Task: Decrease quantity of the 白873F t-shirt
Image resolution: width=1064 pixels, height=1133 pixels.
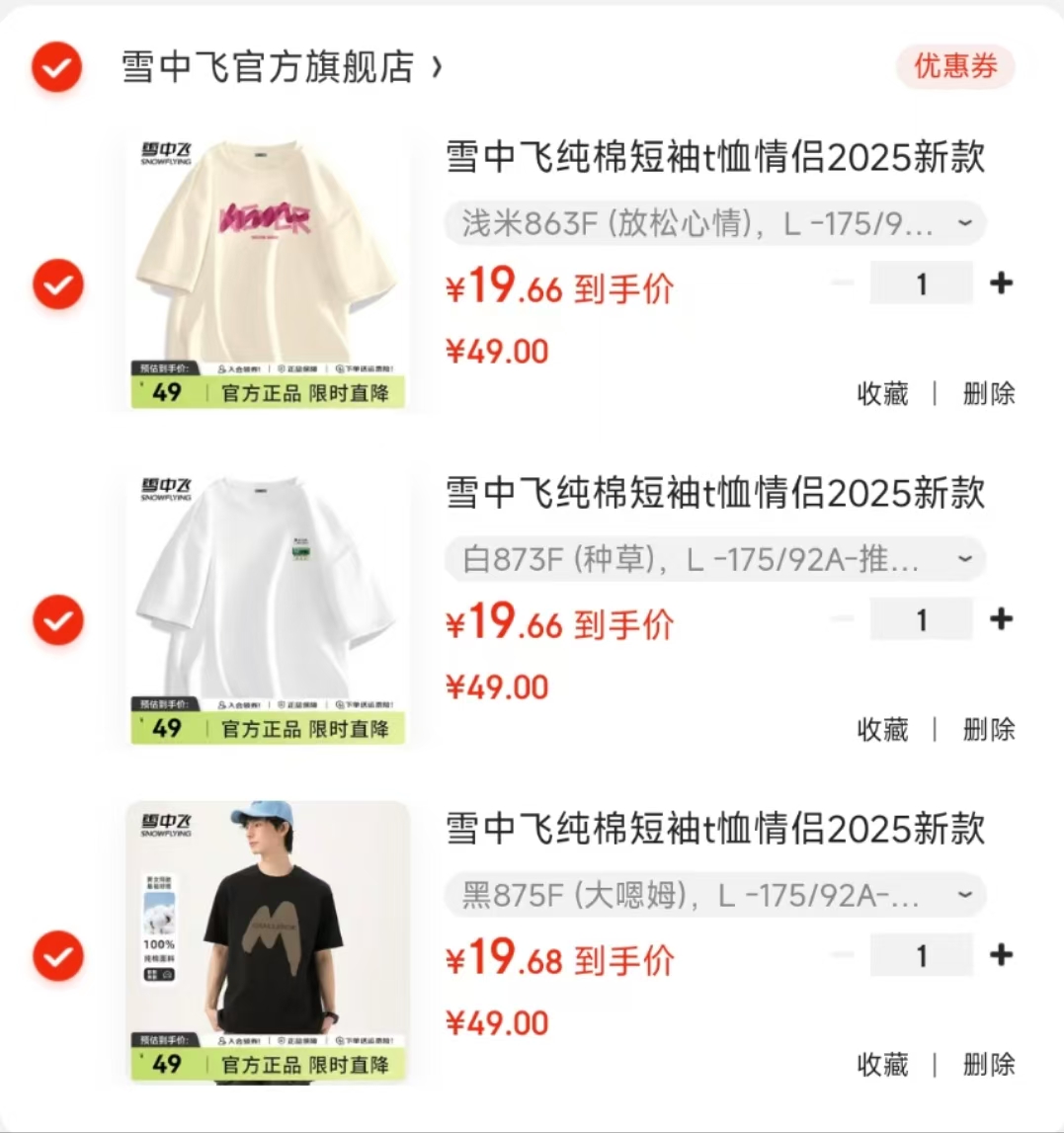Action: (842, 619)
